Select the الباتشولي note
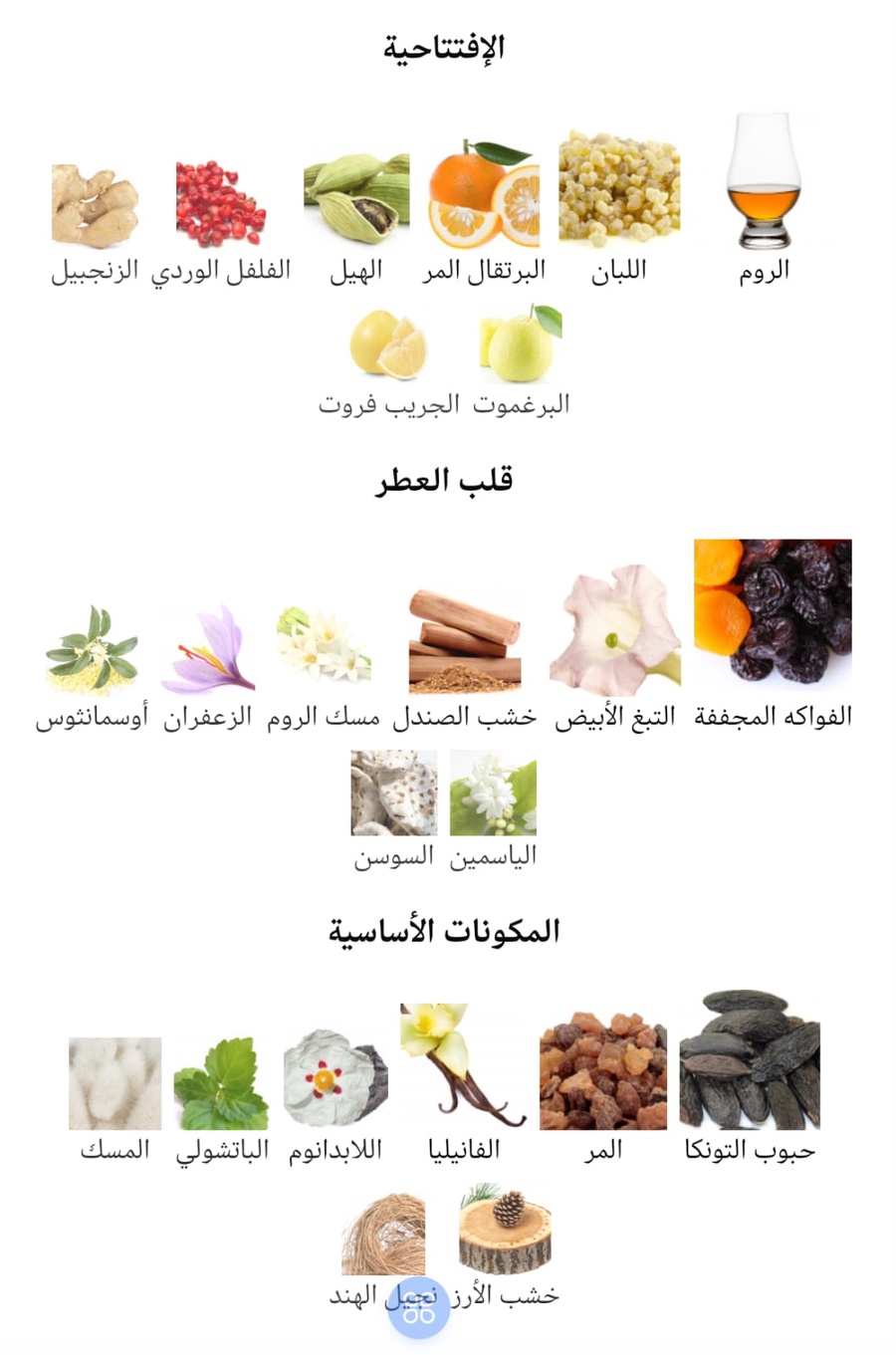Viewport: 896px width, 1355px height. 221,1085
